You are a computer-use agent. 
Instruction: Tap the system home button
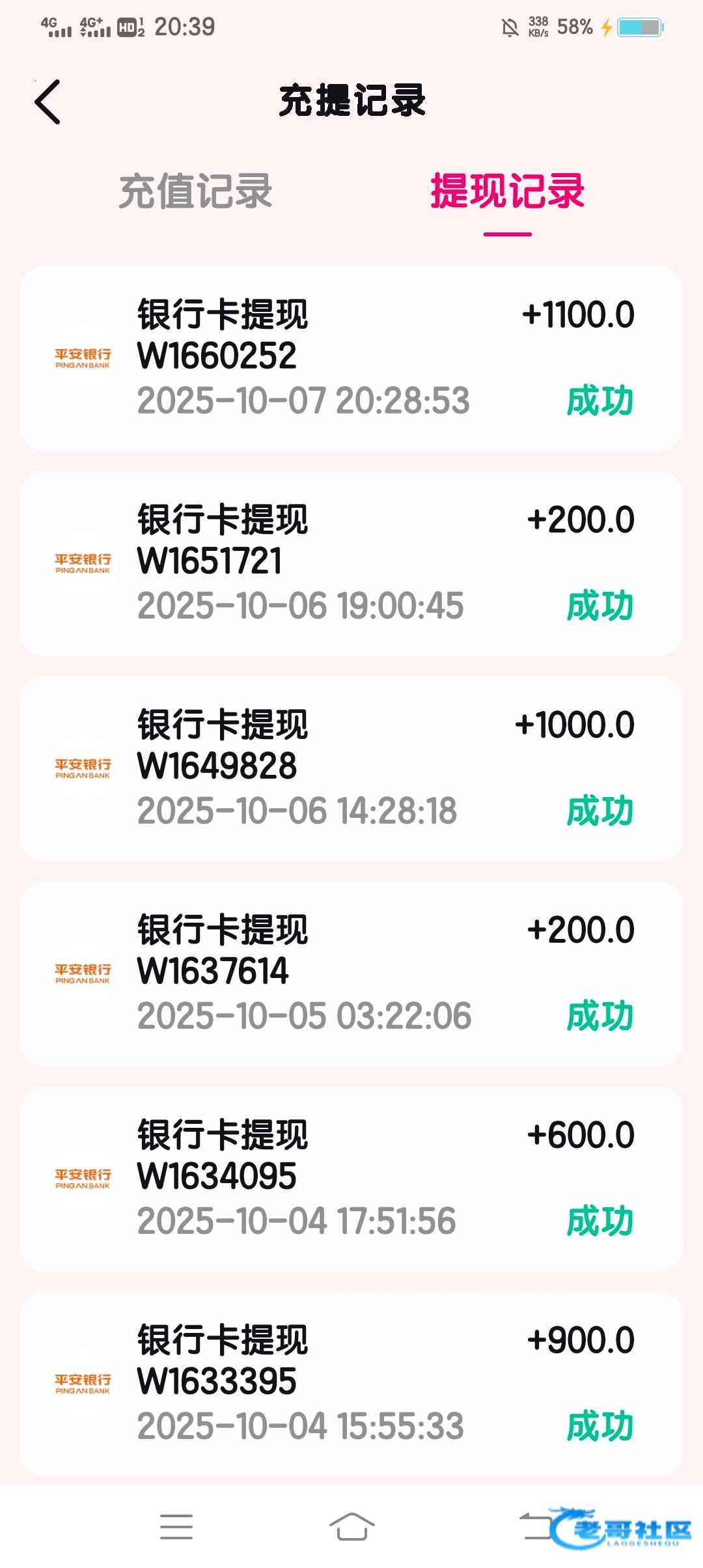pyautogui.click(x=351, y=1526)
